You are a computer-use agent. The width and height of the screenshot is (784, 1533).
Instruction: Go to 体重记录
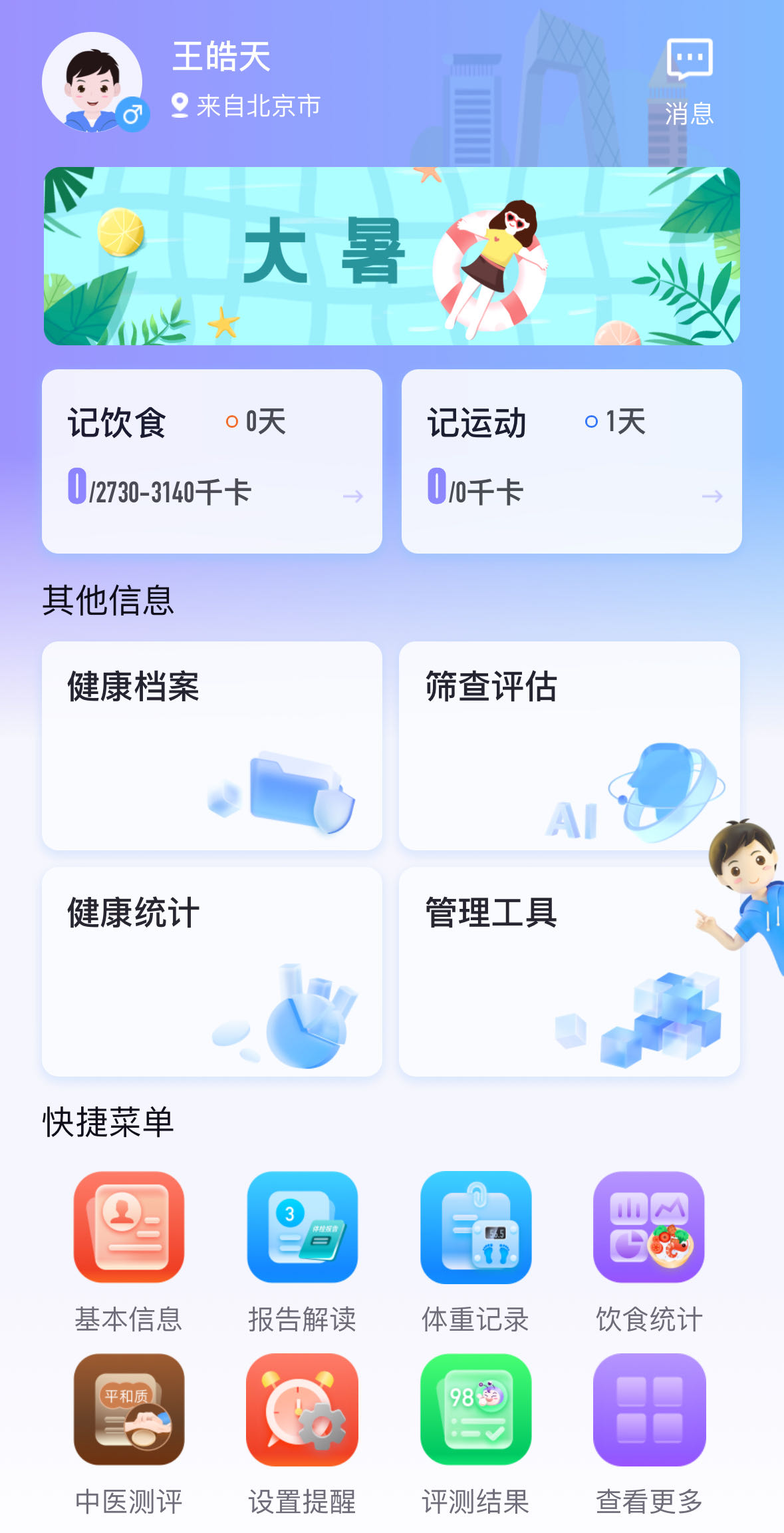click(x=475, y=1227)
